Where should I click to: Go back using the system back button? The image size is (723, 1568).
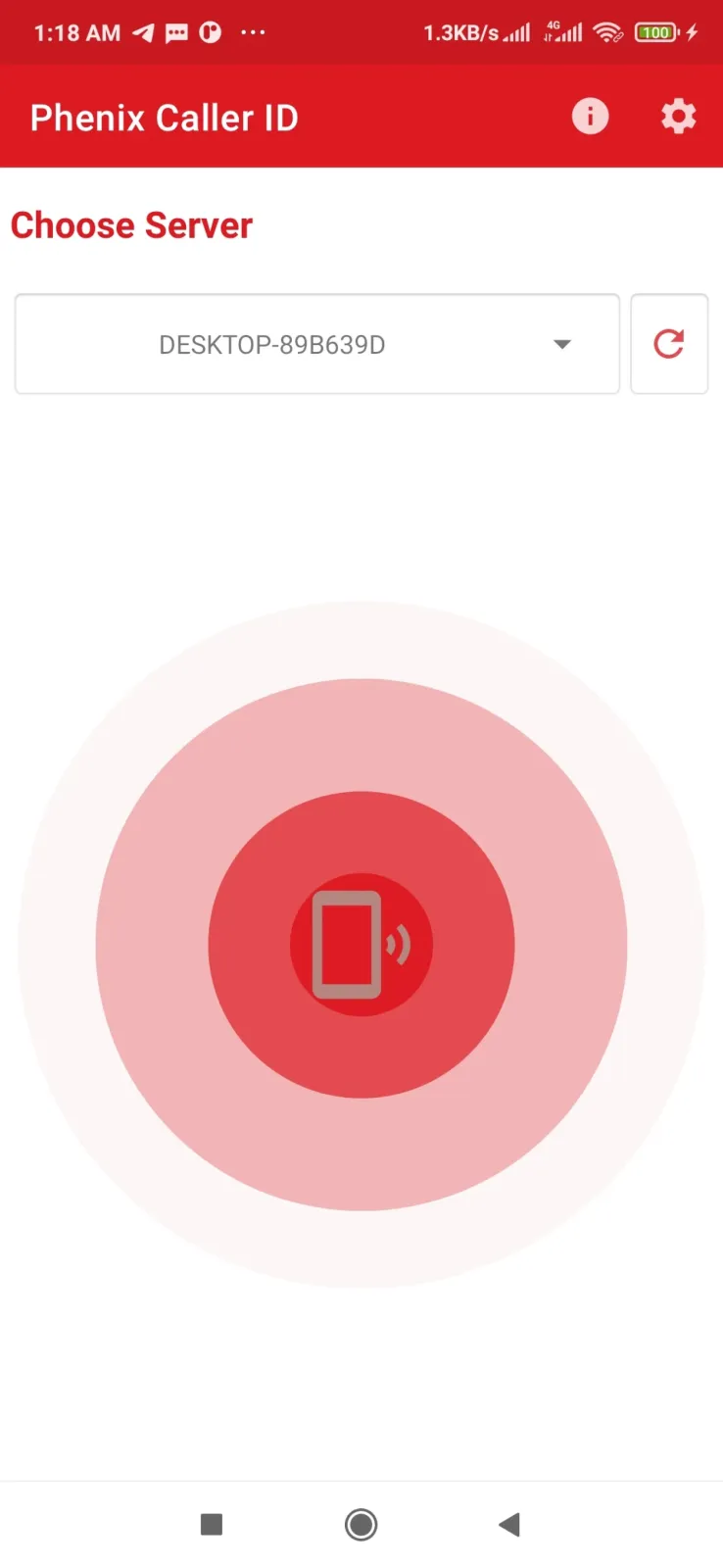[x=509, y=1524]
